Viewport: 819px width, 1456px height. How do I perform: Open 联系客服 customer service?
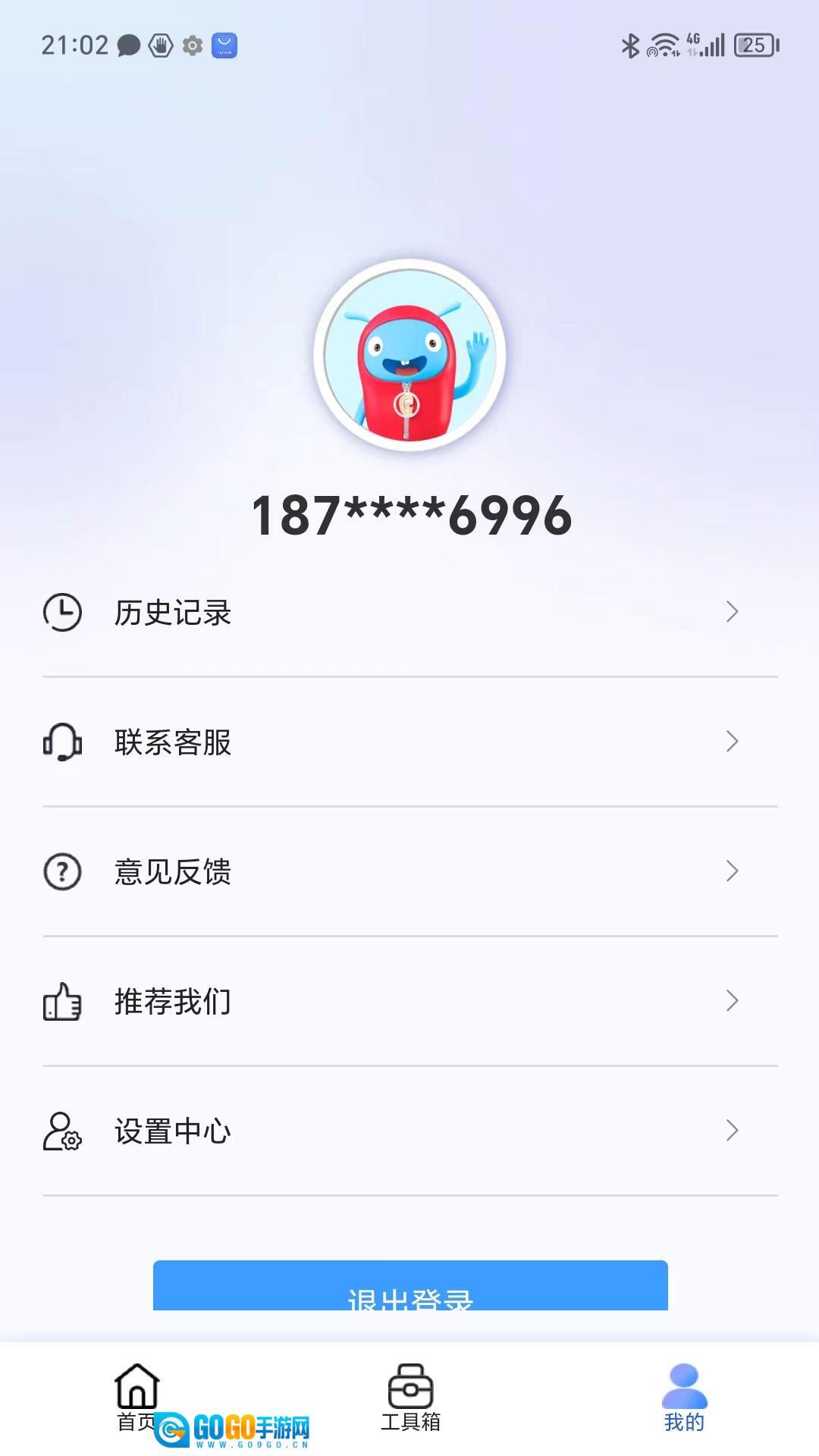tap(409, 742)
